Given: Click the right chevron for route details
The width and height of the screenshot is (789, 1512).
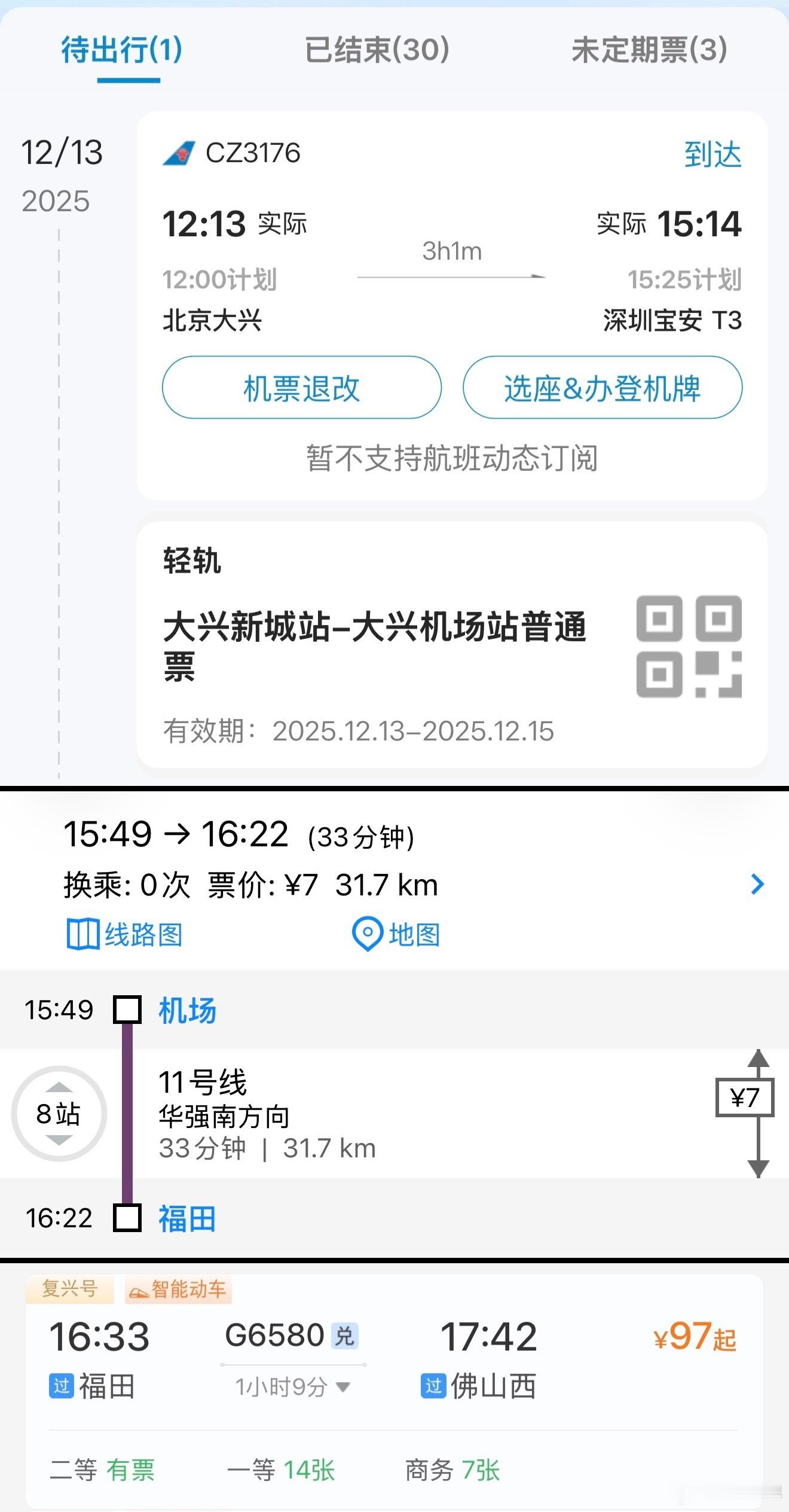Looking at the screenshot, I should pos(759,883).
